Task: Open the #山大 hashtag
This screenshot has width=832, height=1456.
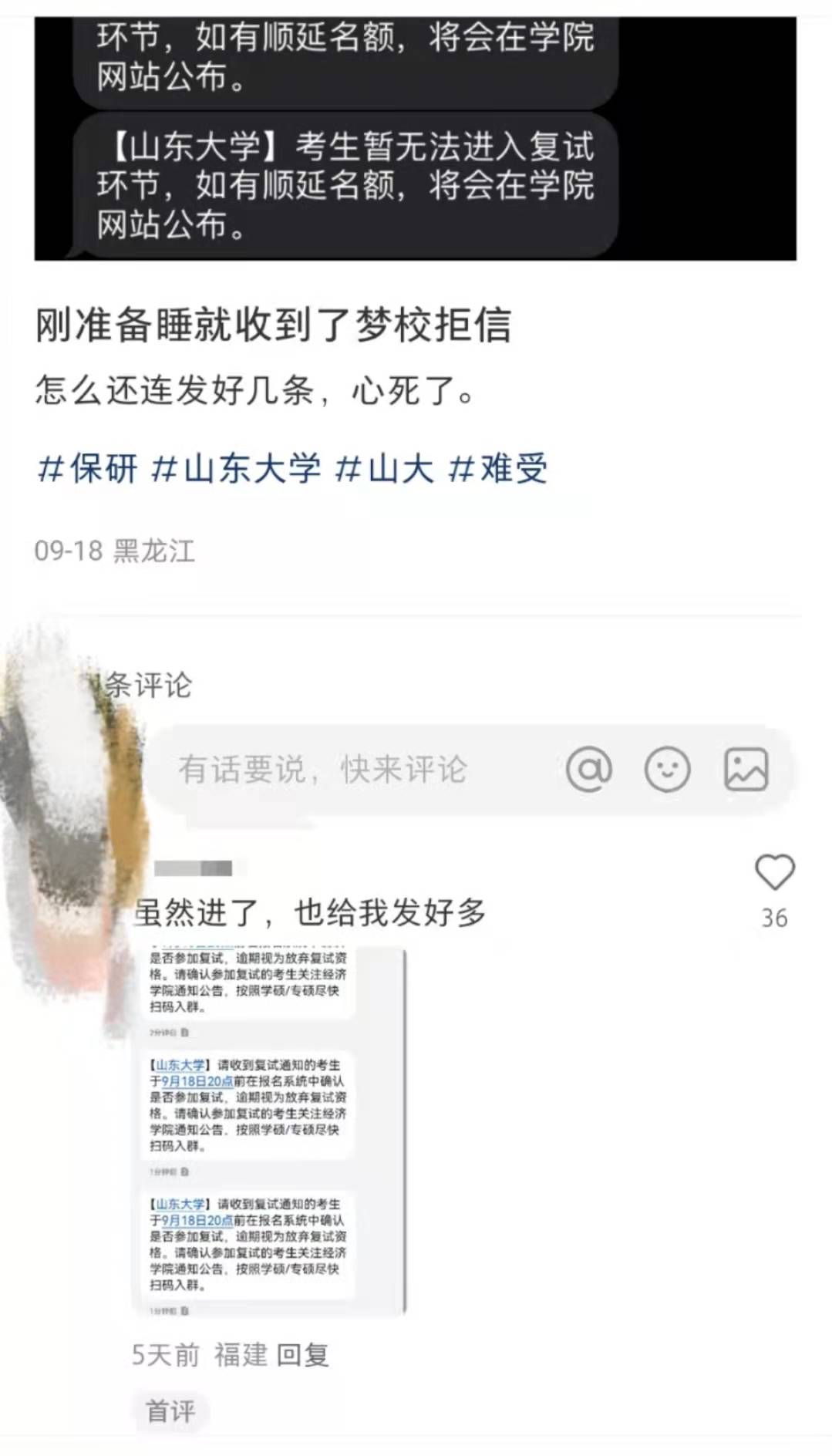Action: [385, 469]
